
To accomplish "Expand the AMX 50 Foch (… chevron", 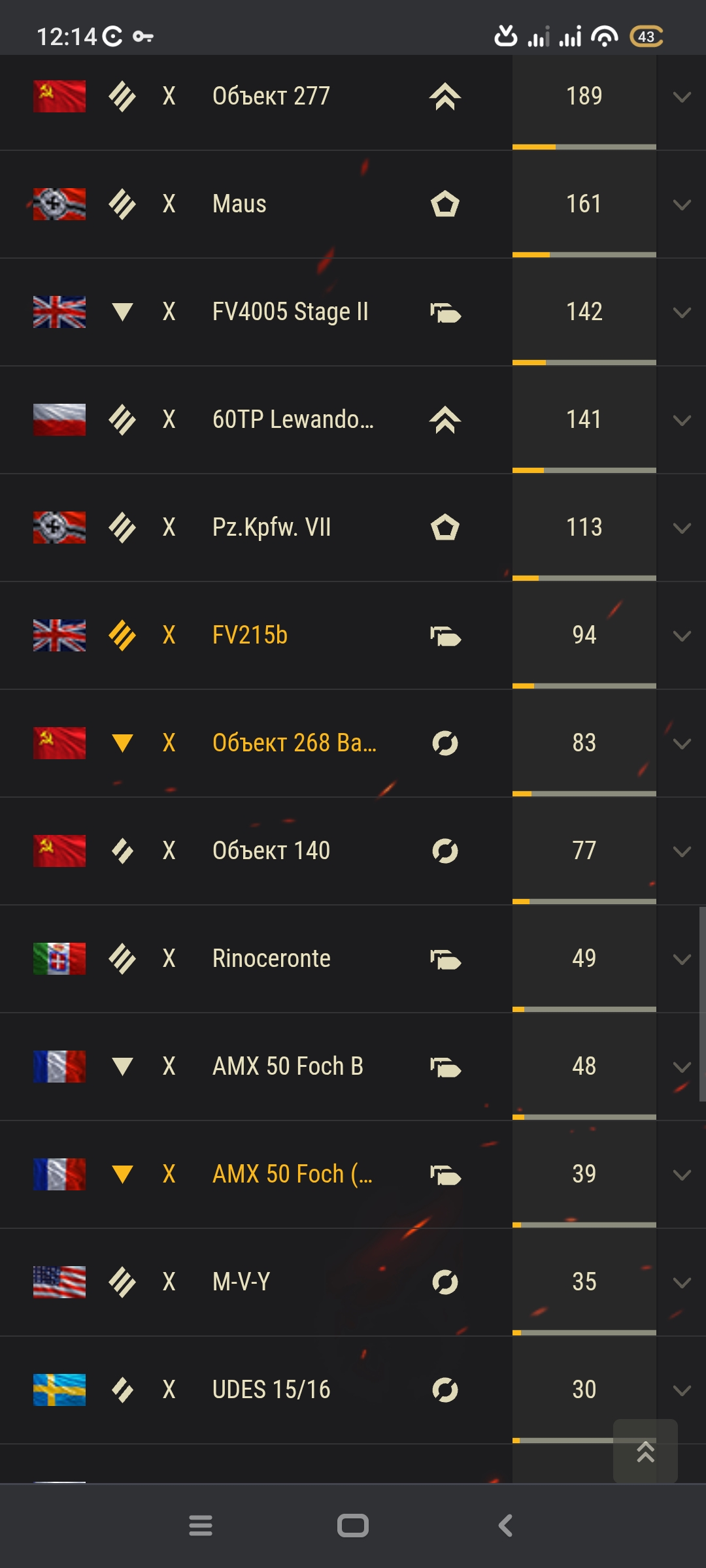I will coord(681,1175).
